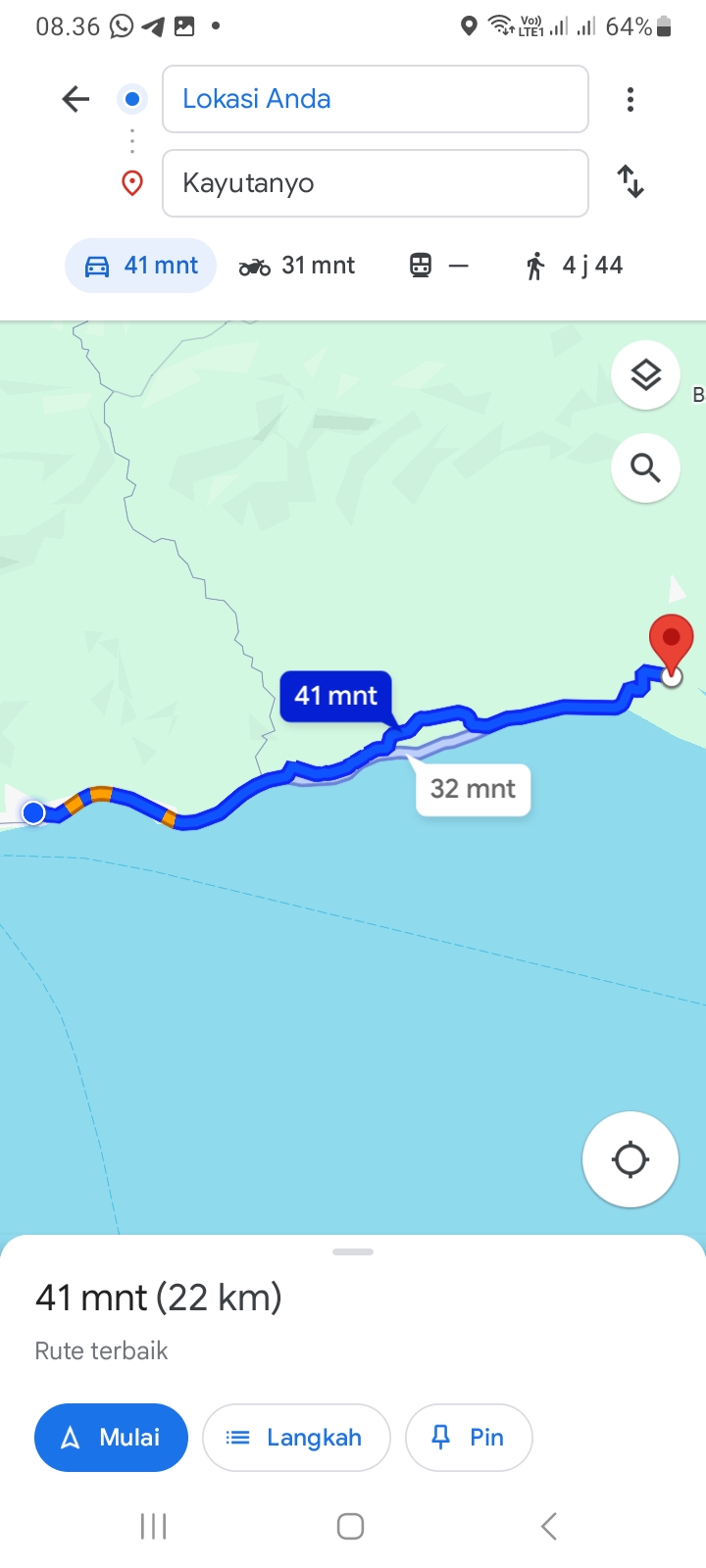Pin this route with Pin button
Image resolution: width=706 pixels, height=1568 pixels.
[469, 1438]
